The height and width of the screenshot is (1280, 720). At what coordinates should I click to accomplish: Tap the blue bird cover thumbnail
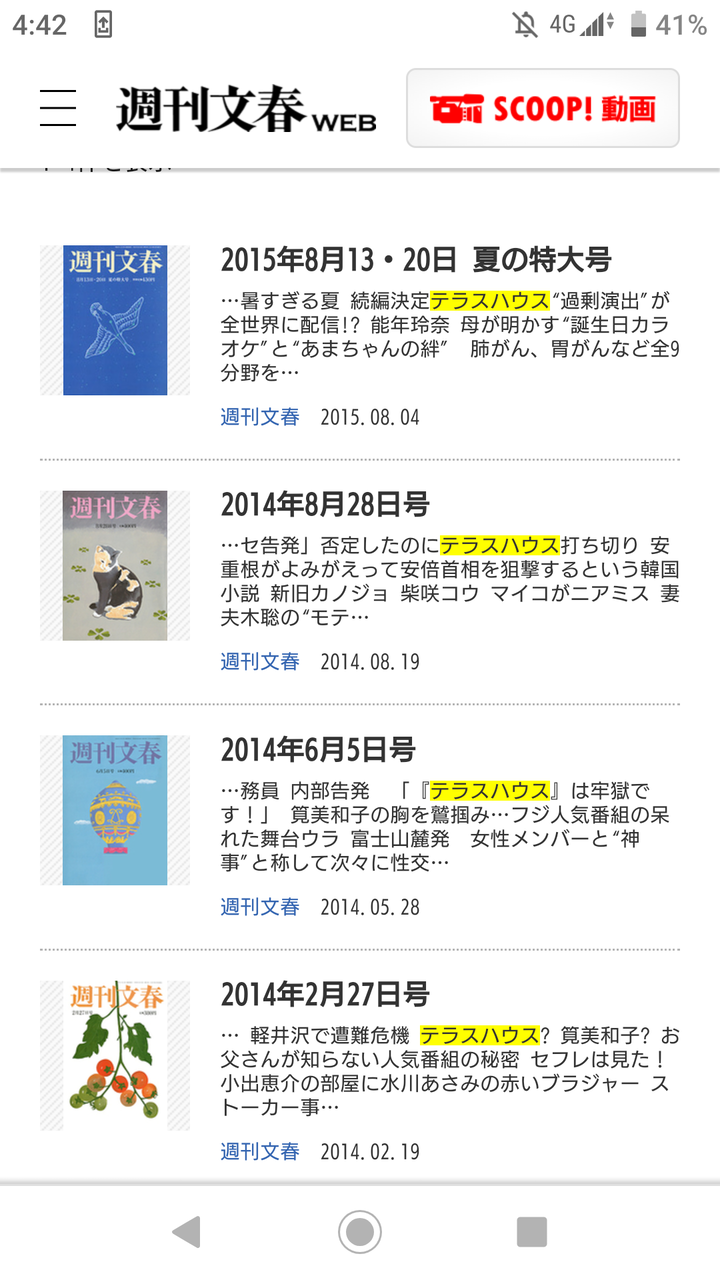pyautogui.click(x=115, y=320)
